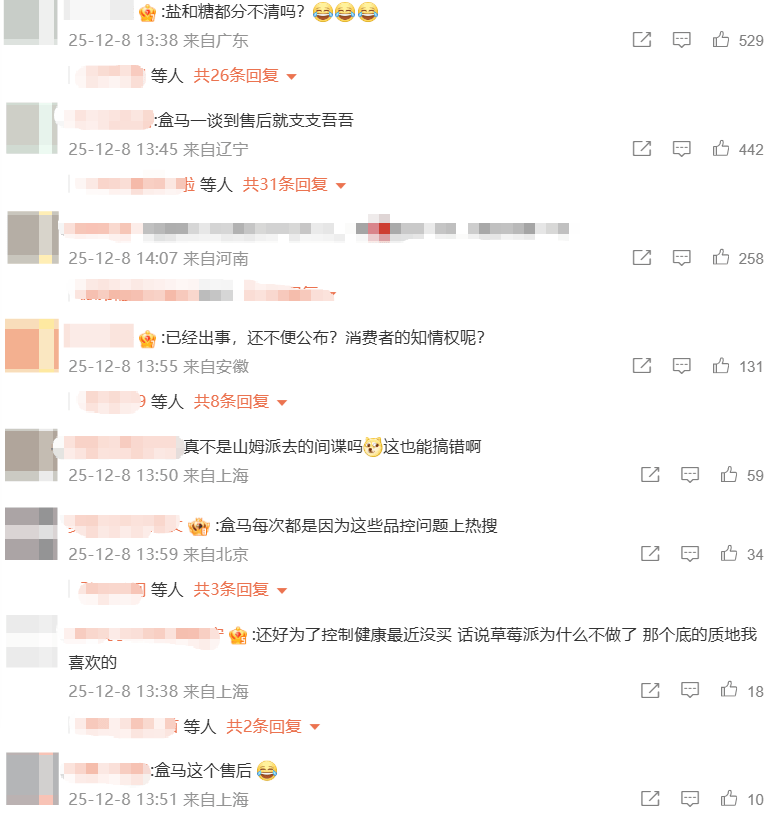Repost the comment "盐和糖都分不清吗?"
The image size is (783, 815).
point(642,40)
